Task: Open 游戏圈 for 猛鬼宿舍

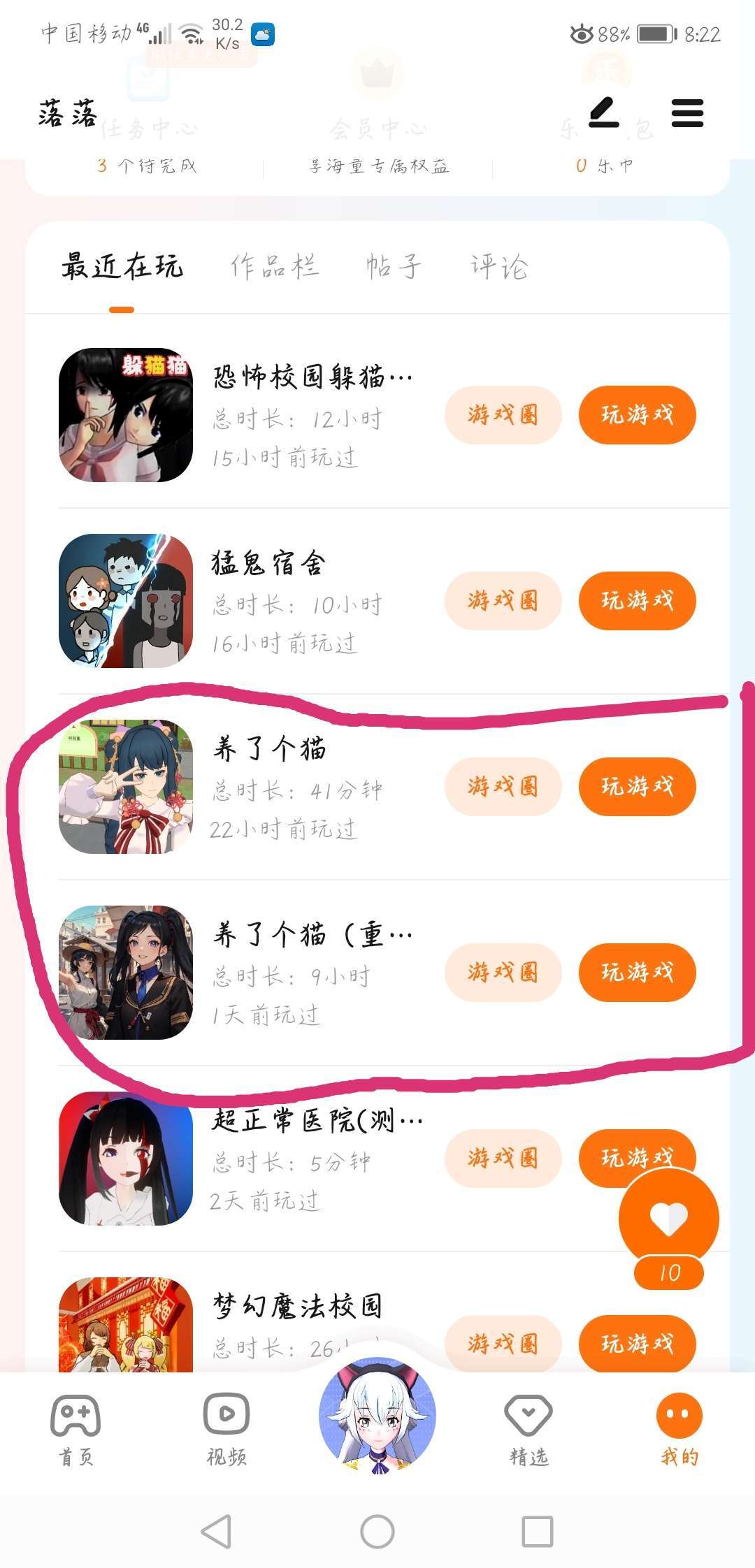Action: (x=503, y=601)
